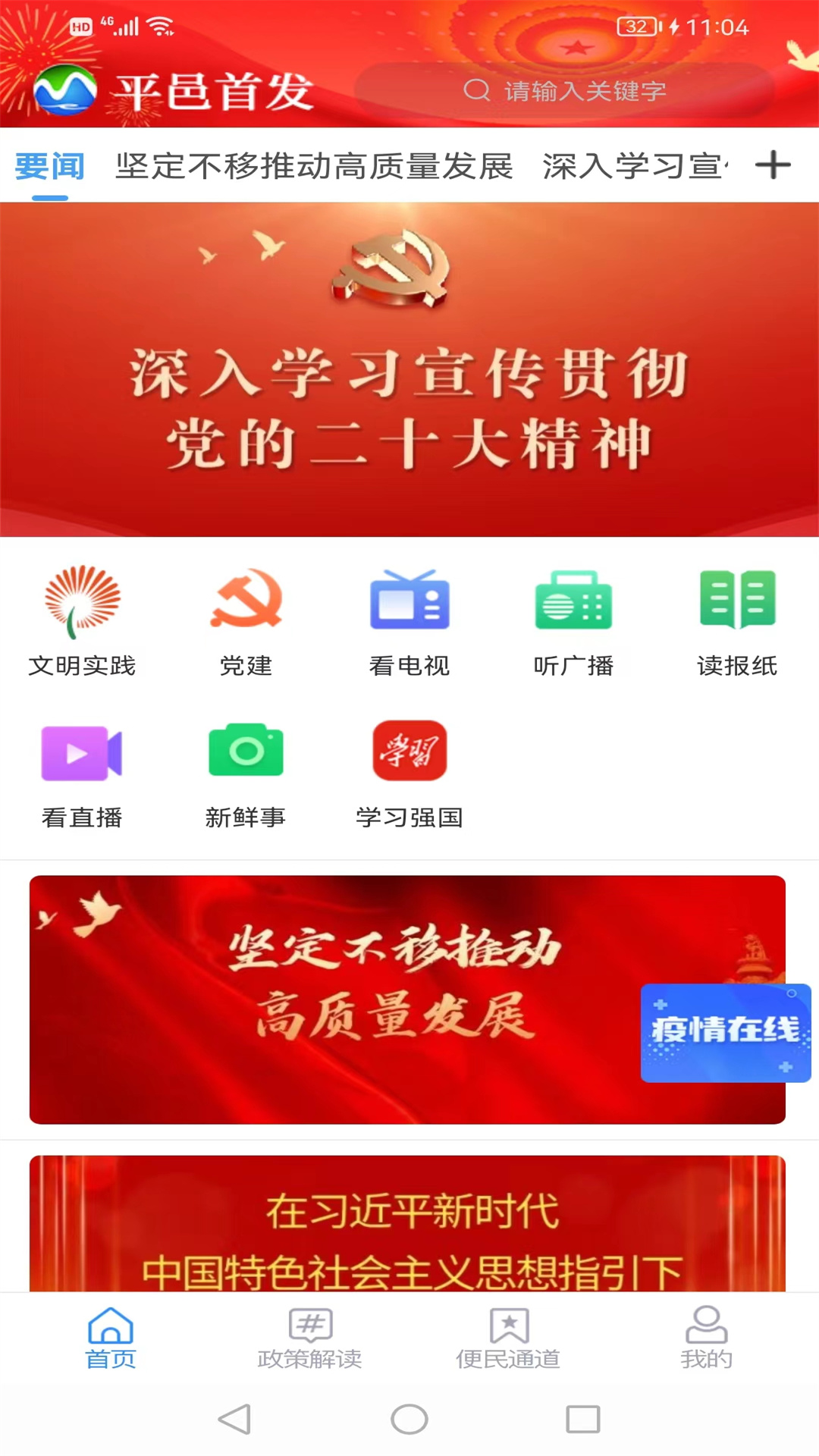Tap the 疫情在线 floating button
Screen dimensions: 819x1456
pos(725,1033)
